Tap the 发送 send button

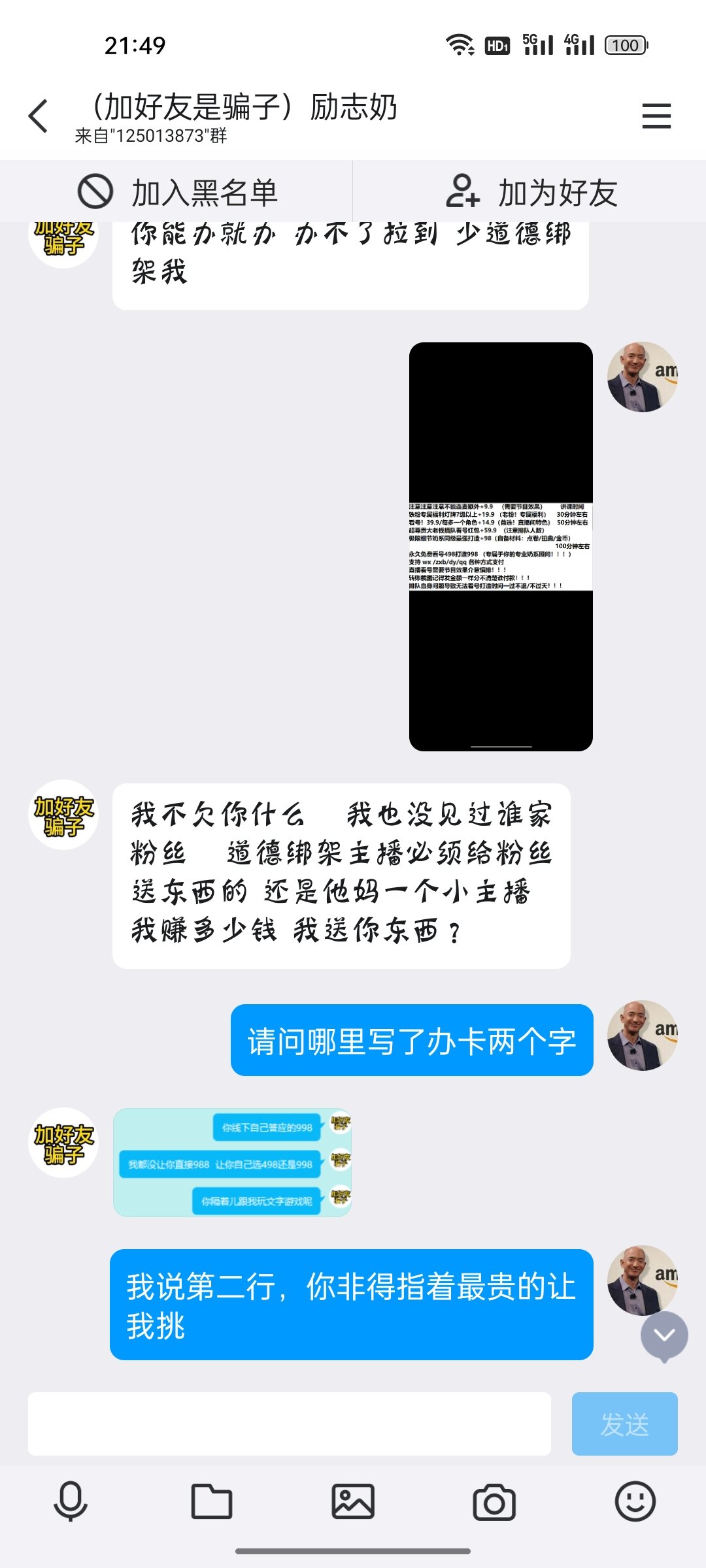[x=624, y=1424]
